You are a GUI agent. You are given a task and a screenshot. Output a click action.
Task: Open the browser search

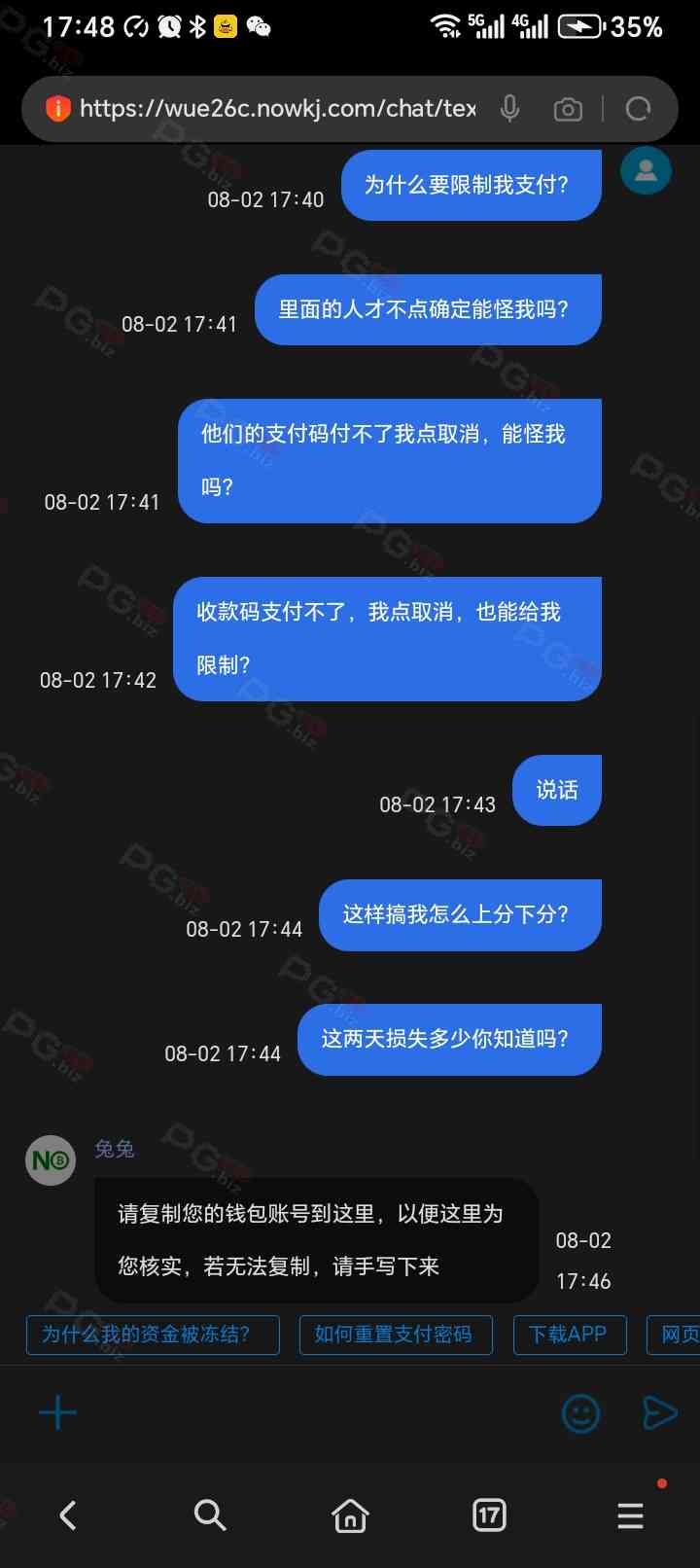(209, 1515)
